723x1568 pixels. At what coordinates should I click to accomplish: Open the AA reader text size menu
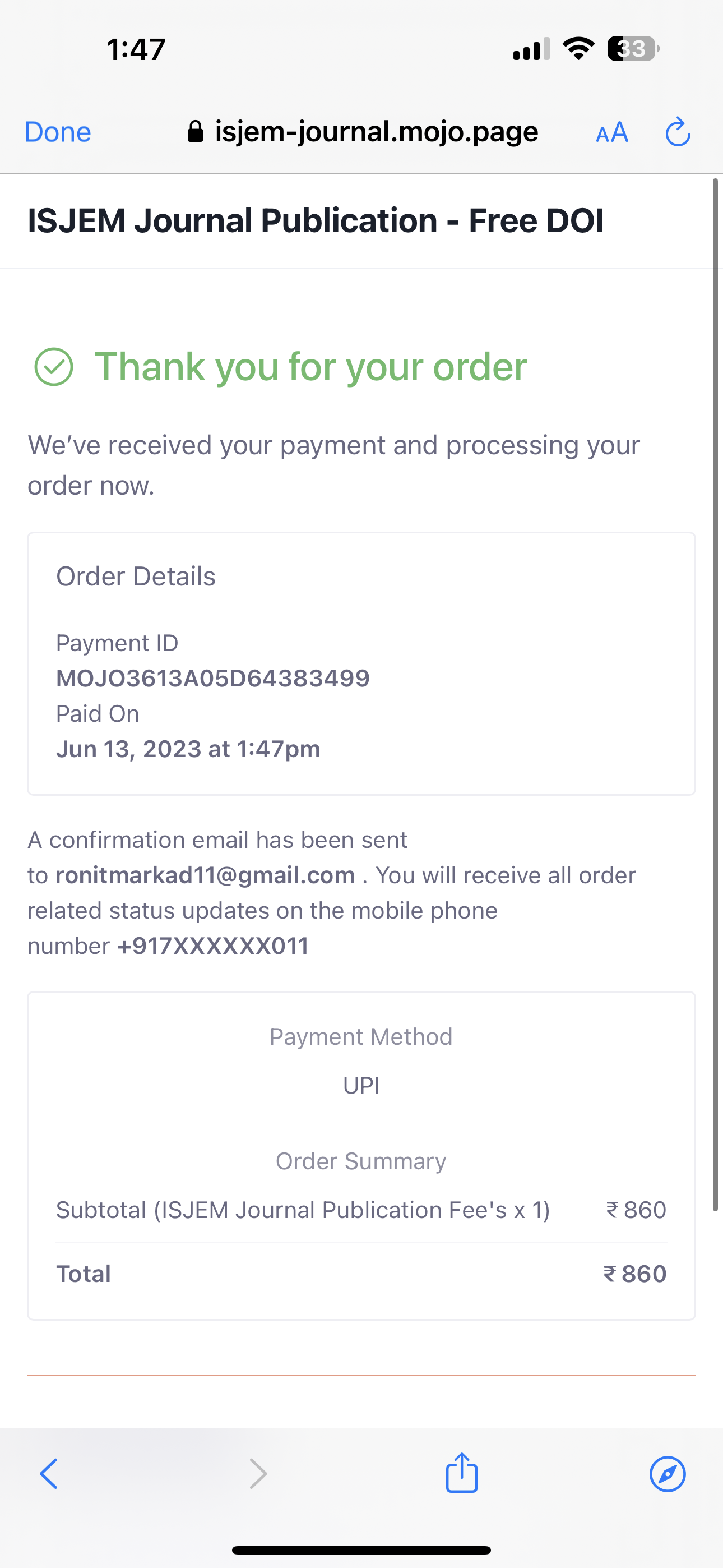tap(611, 132)
